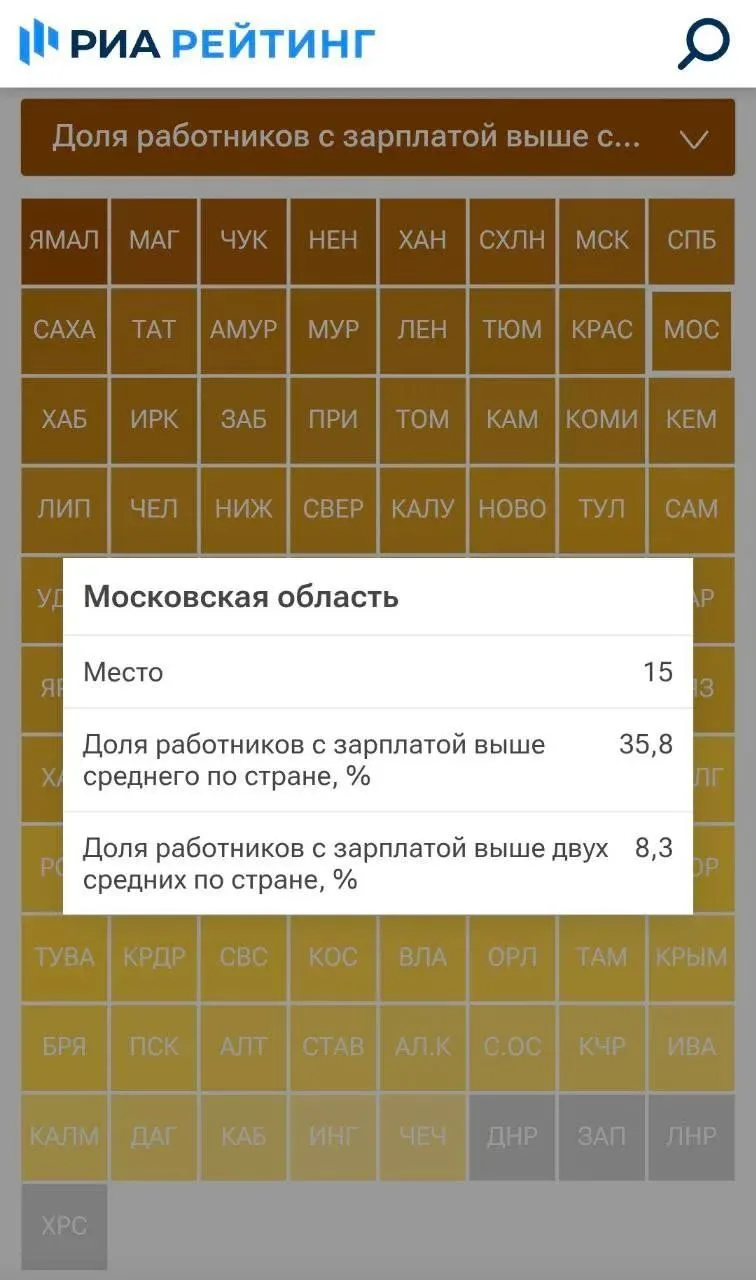Expand the Доля работников indicator dropdown
Viewport: 756px width, 1280px height.
[x=378, y=137]
